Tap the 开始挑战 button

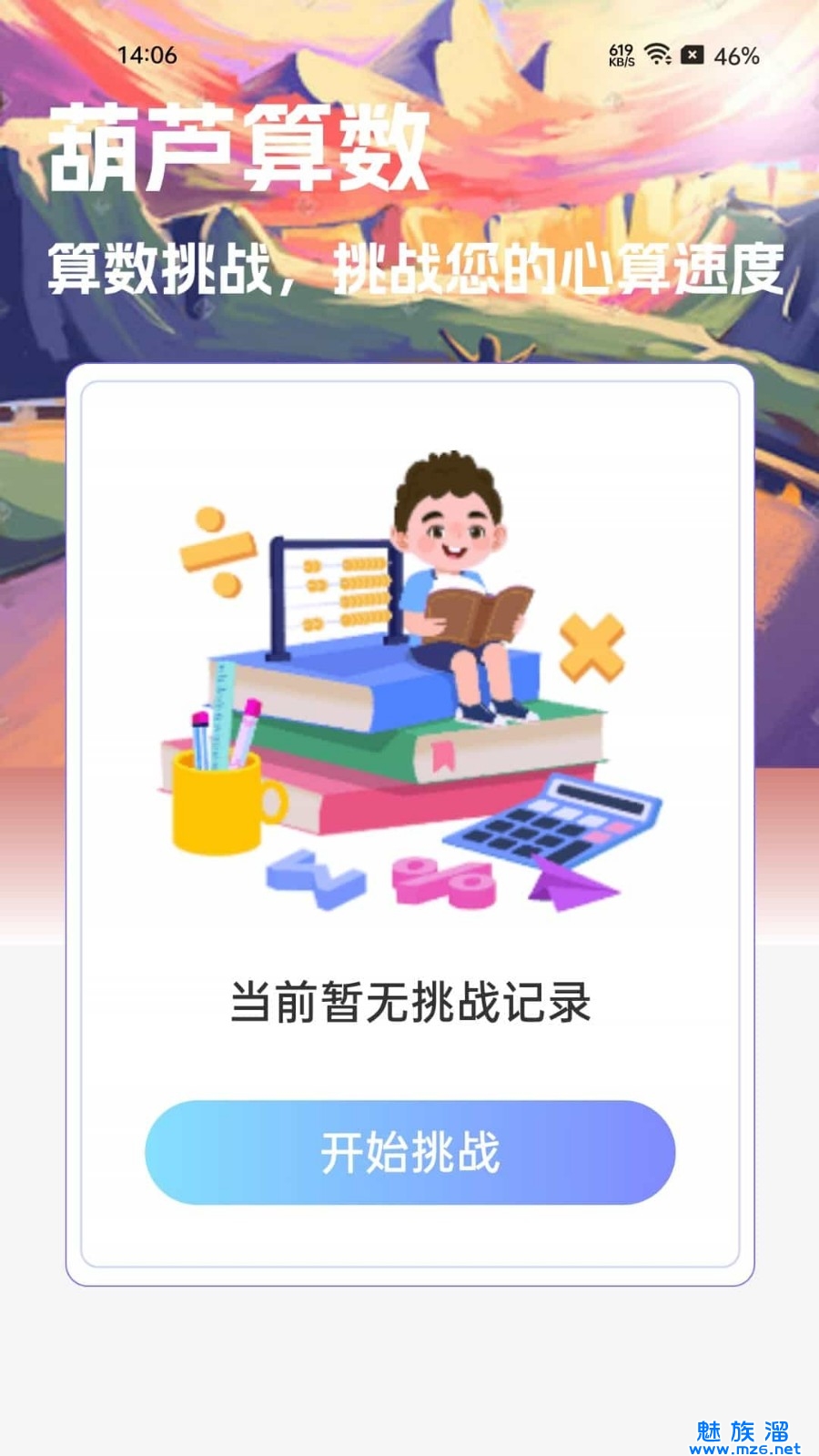409,1152
